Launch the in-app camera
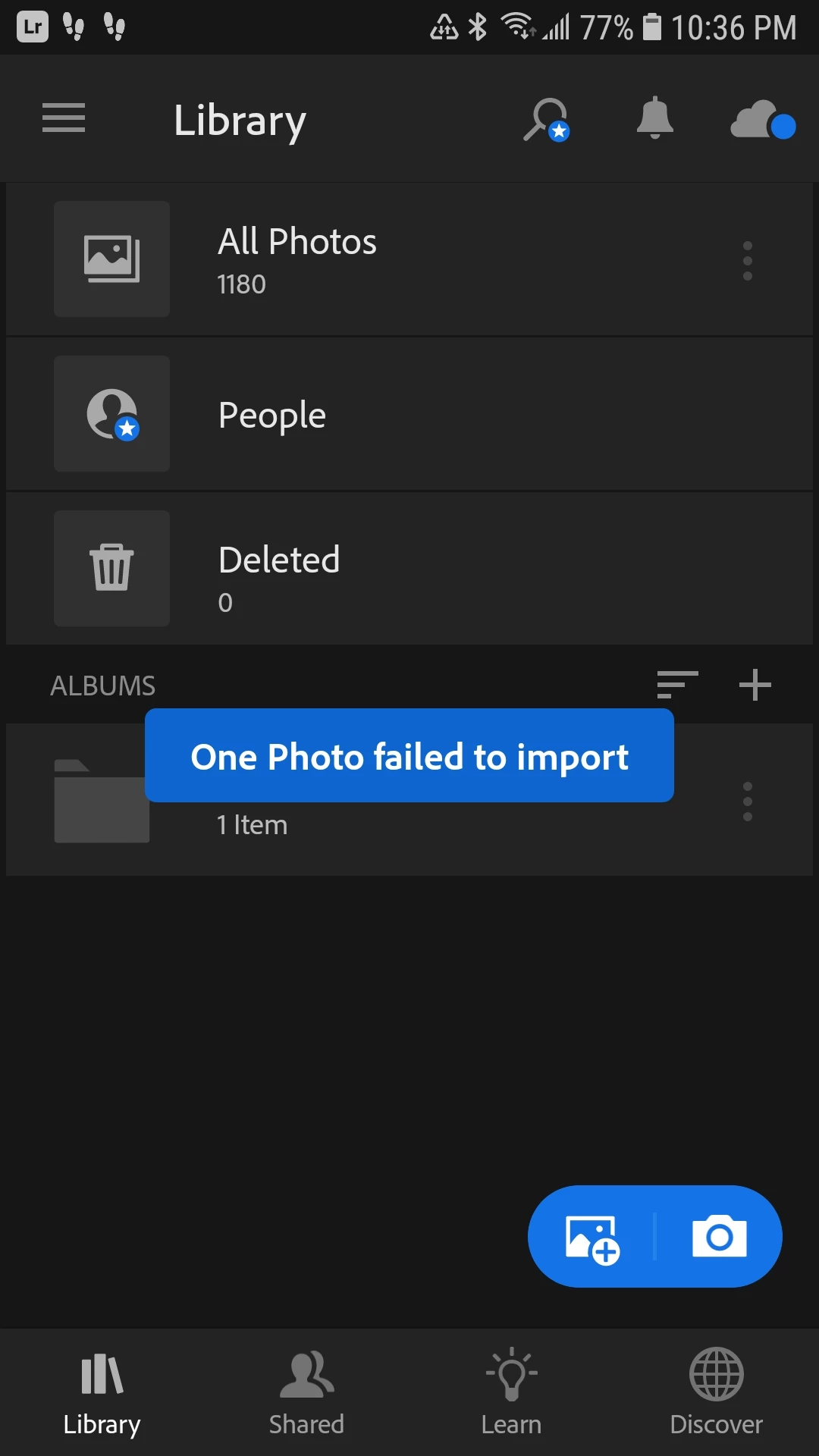The width and height of the screenshot is (819, 1456). coord(719,1237)
